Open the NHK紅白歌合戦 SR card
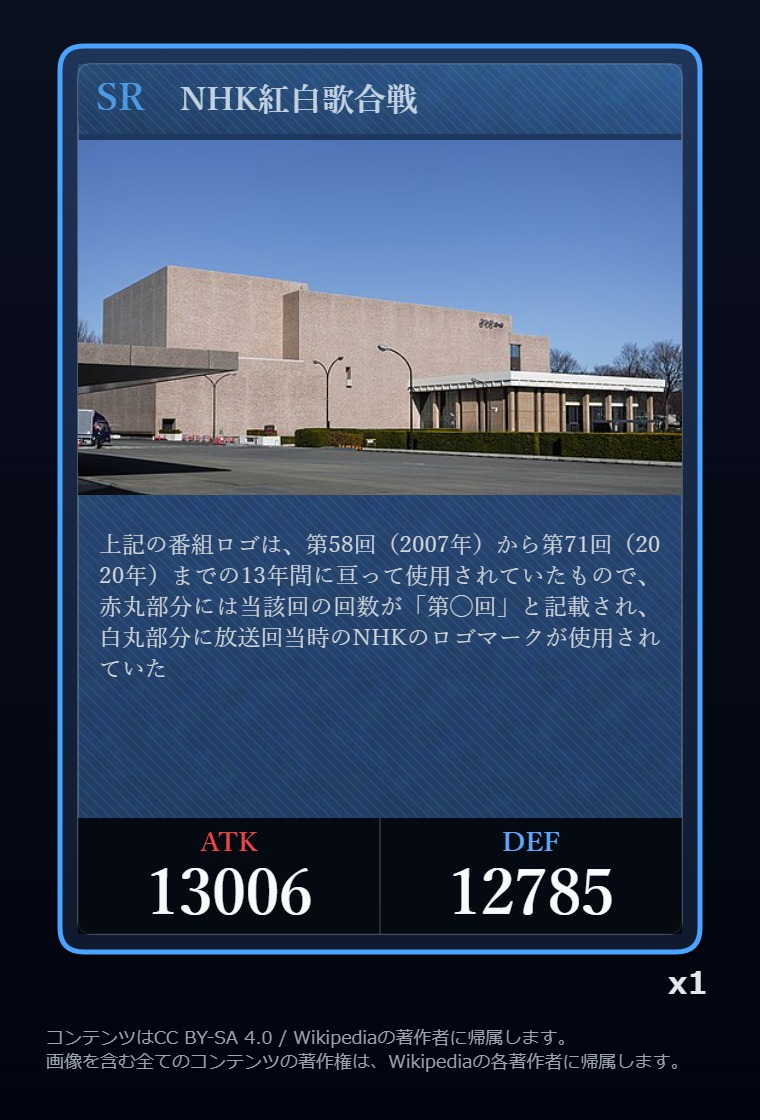 click(x=379, y=499)
